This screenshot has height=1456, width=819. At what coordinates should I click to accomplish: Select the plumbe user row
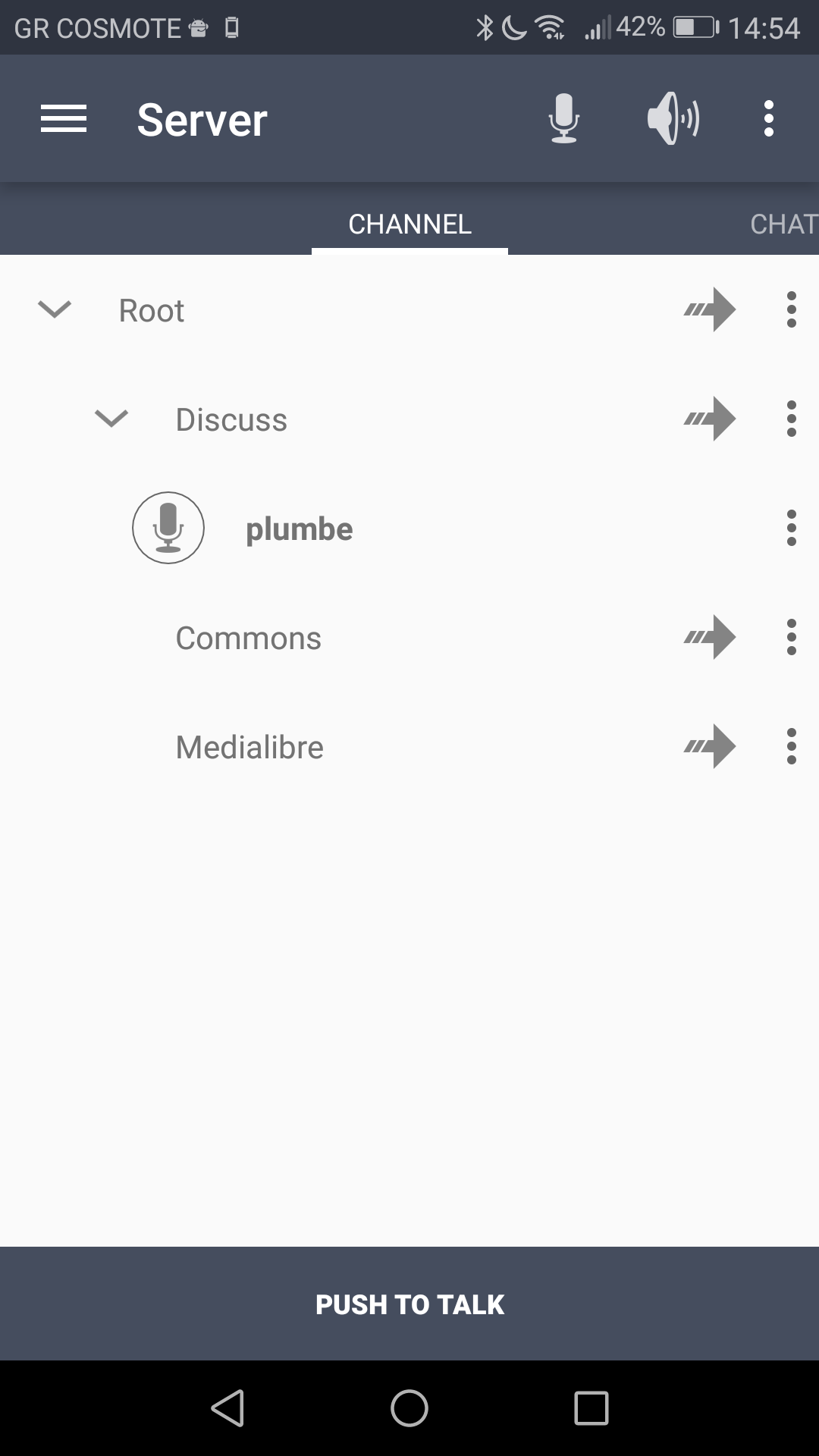point(300,529)
